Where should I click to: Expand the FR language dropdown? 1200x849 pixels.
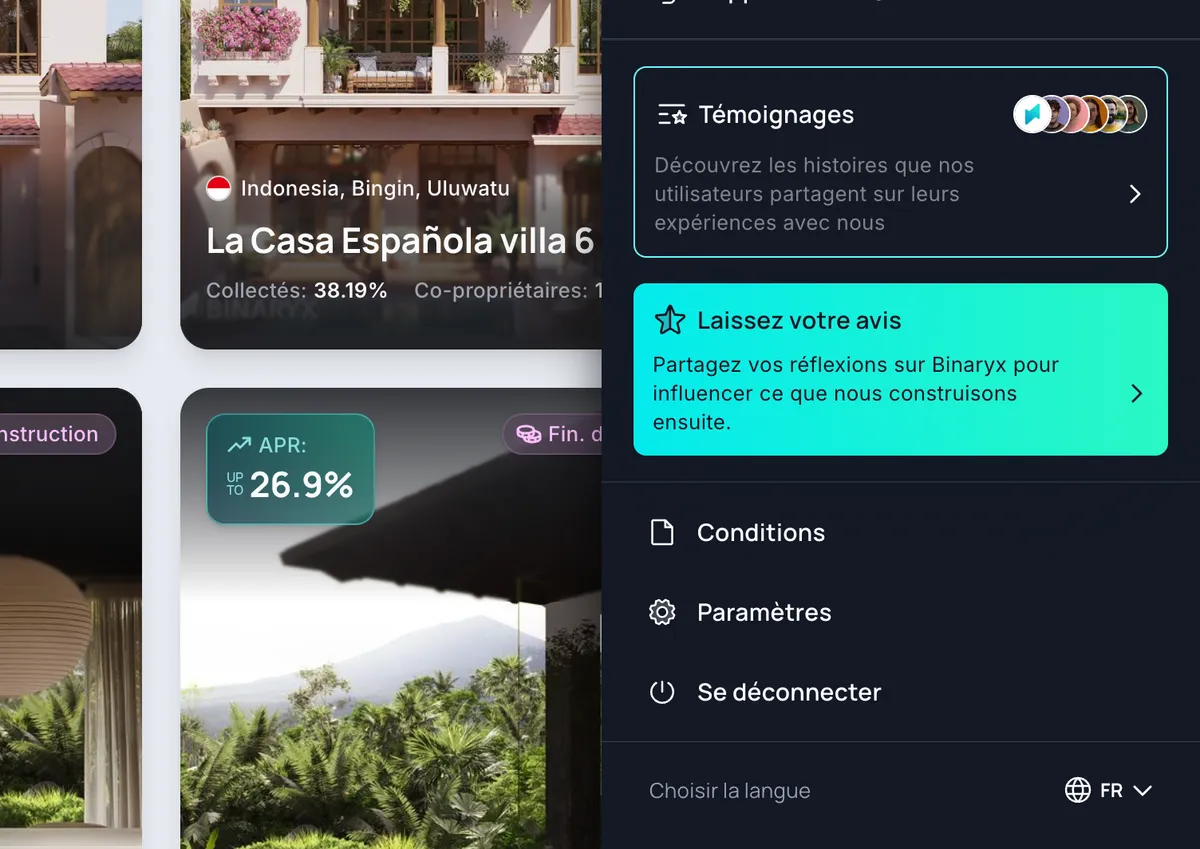click(x=1109, y=791)
